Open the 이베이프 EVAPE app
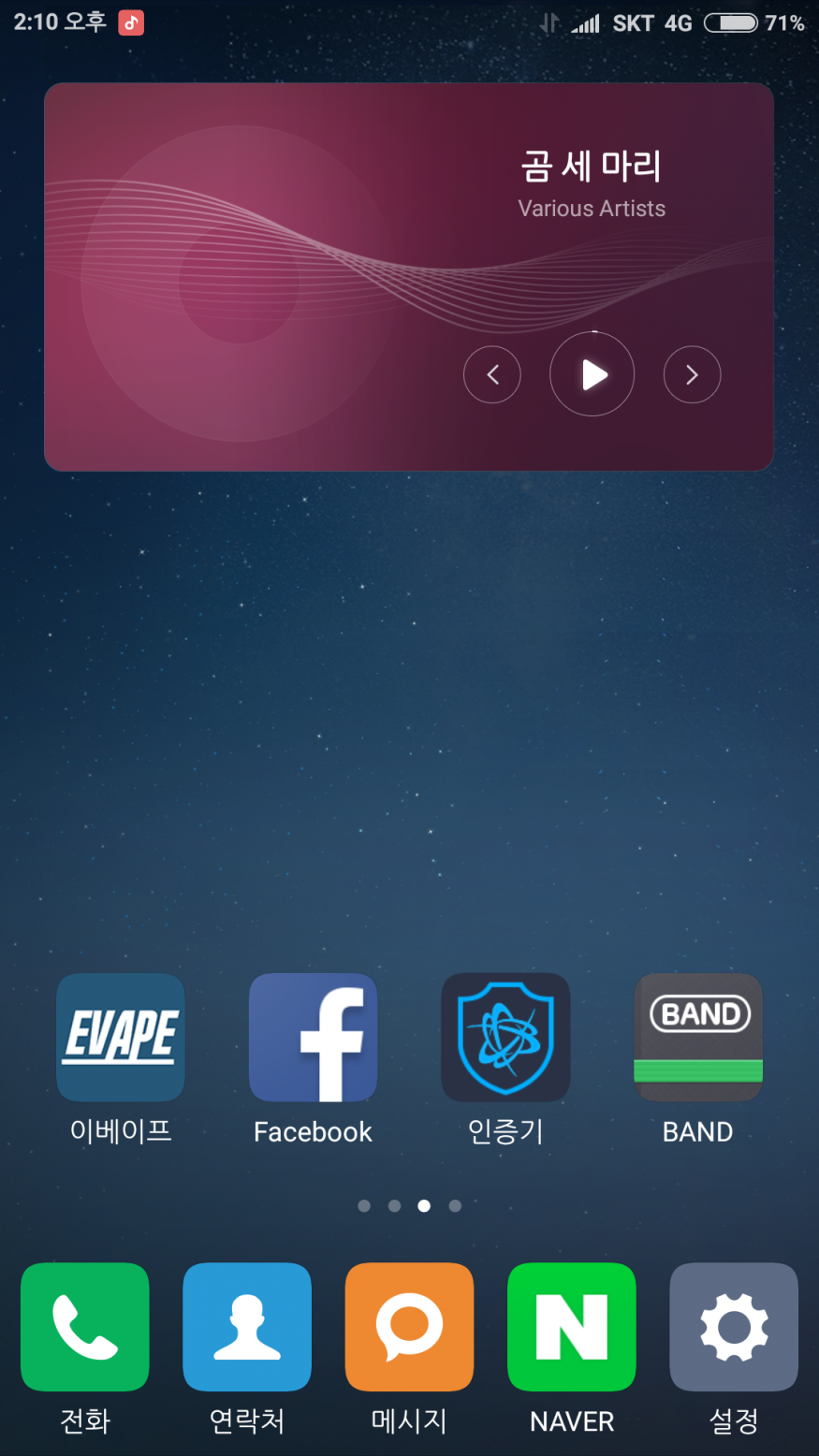 [121, 1038]
